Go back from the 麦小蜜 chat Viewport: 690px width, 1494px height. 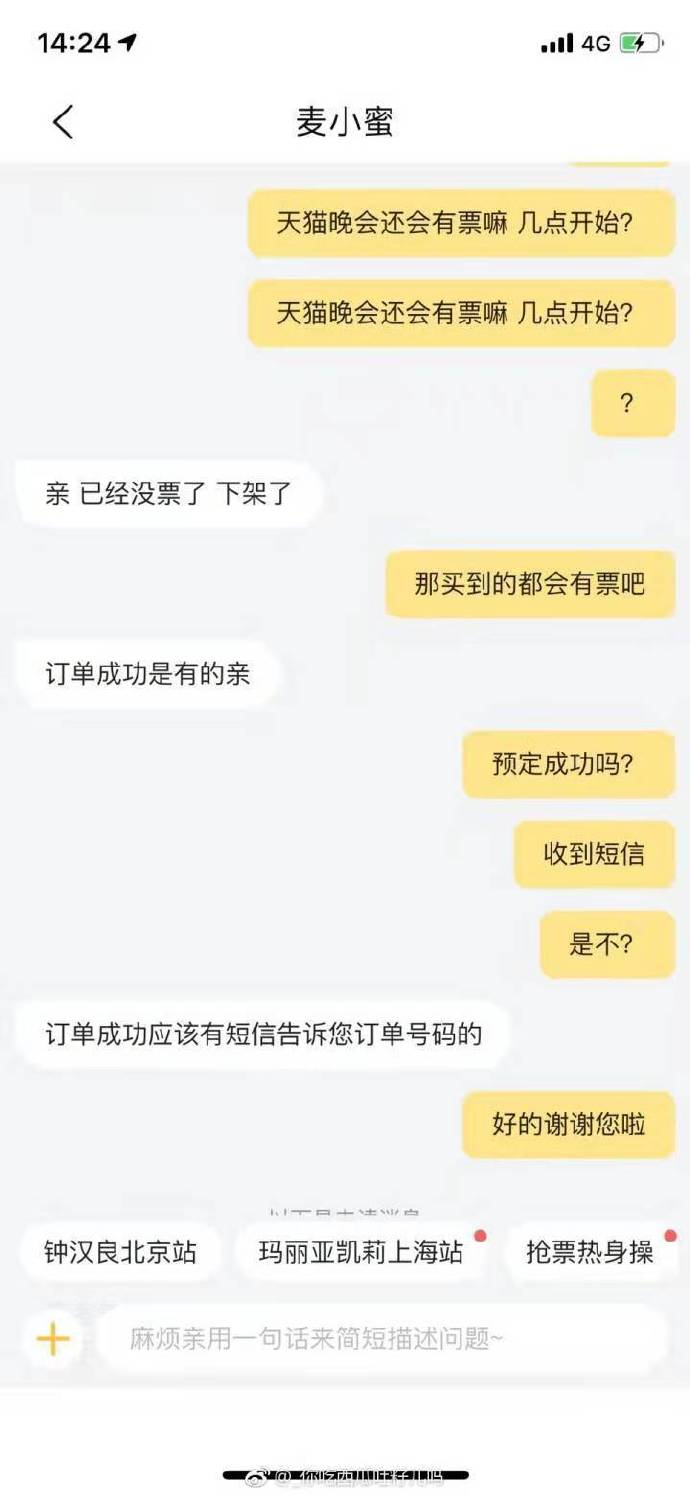click(x=63, y=122)
